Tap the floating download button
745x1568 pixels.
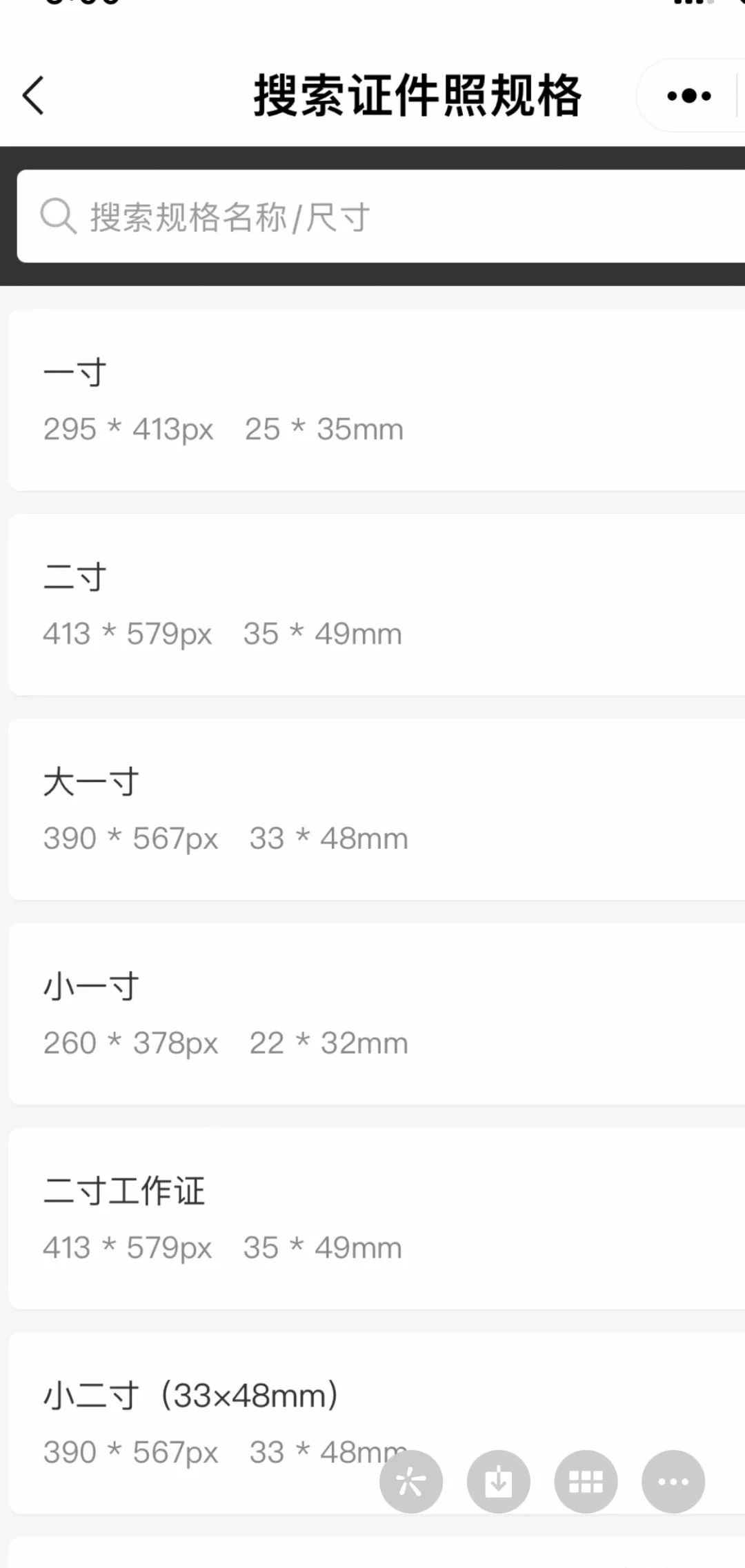point(498,1481)
